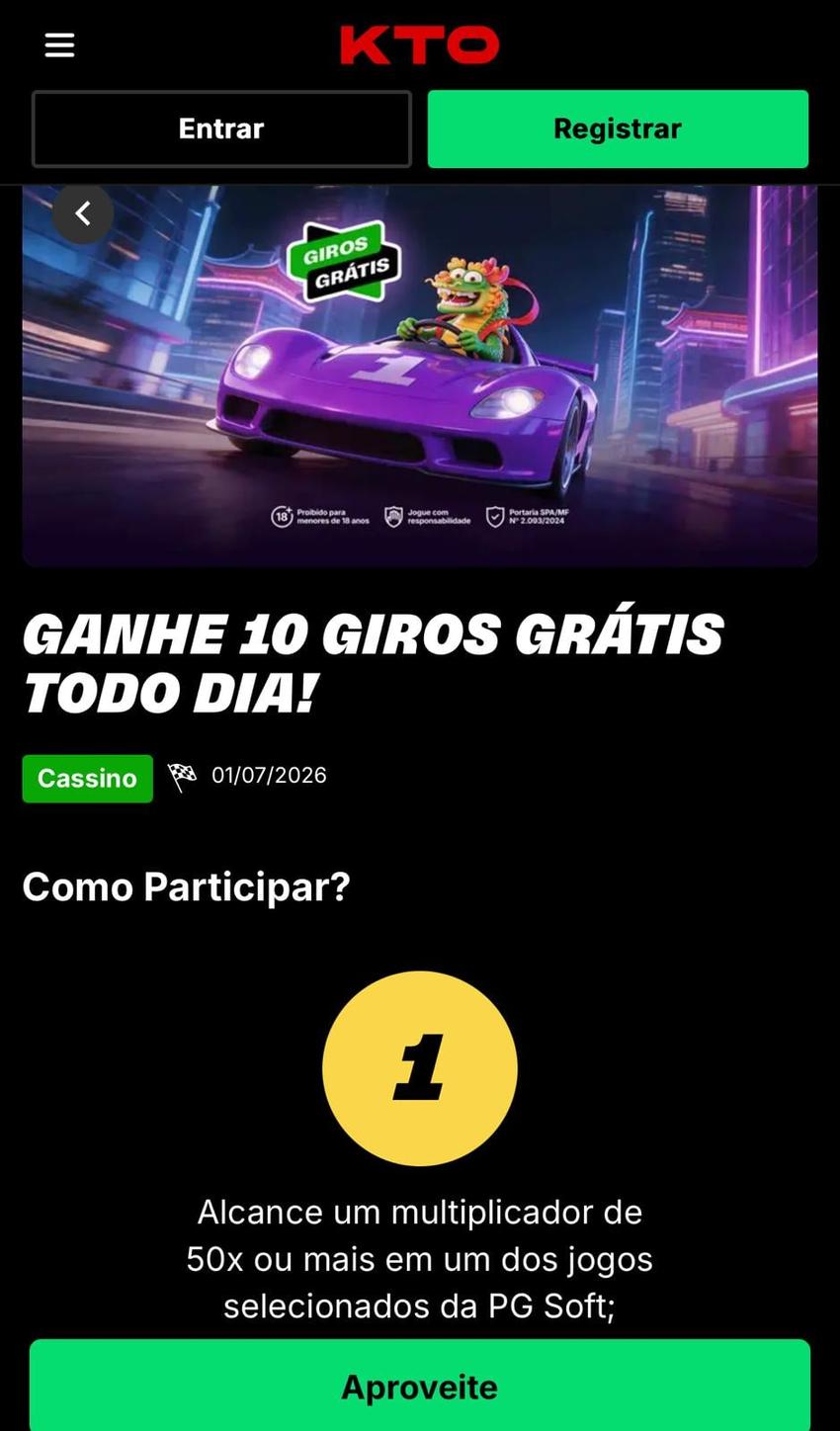Click the Portaria SPA/MF checkmark shield icon
Image resolution: width=840 pixels, height=1431 pixels.
click(494, 515)
